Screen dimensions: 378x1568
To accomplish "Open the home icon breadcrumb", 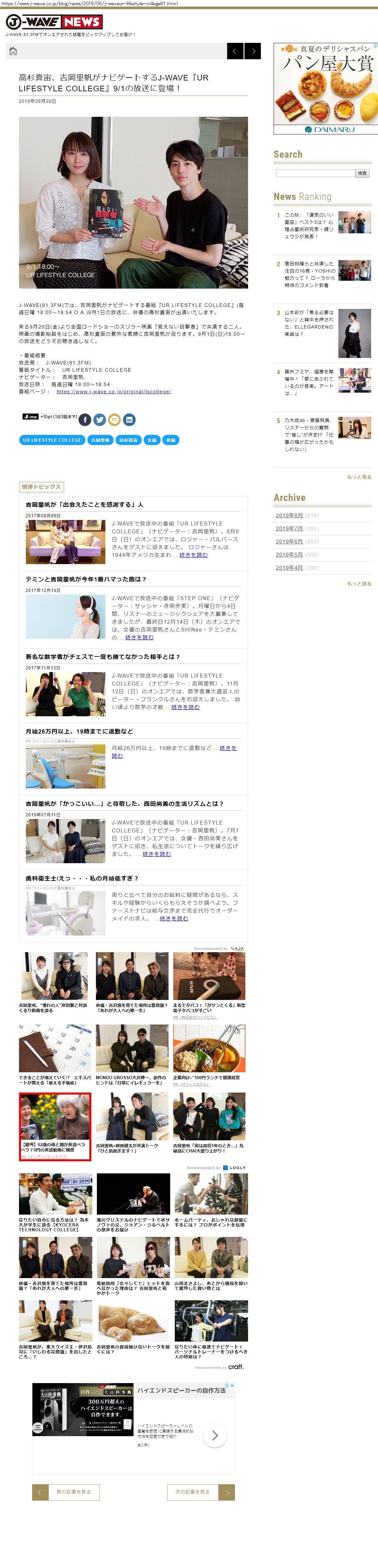I will coord(13,51).
